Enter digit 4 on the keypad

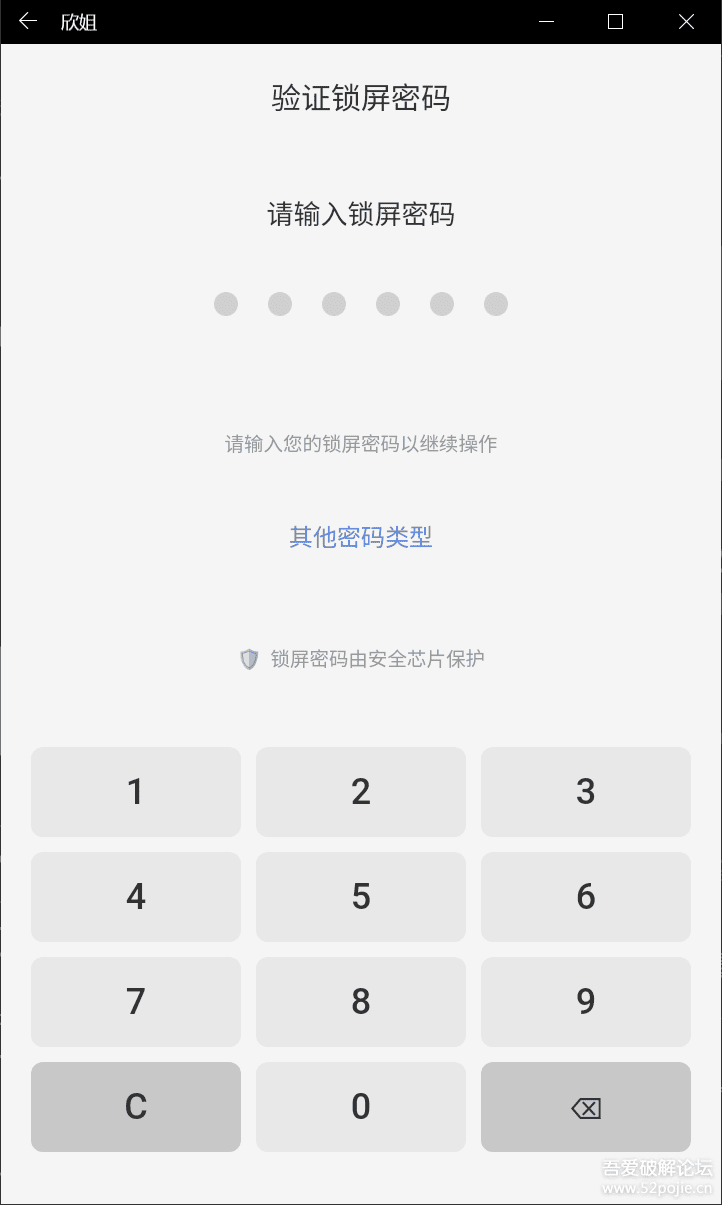[136, 897]
